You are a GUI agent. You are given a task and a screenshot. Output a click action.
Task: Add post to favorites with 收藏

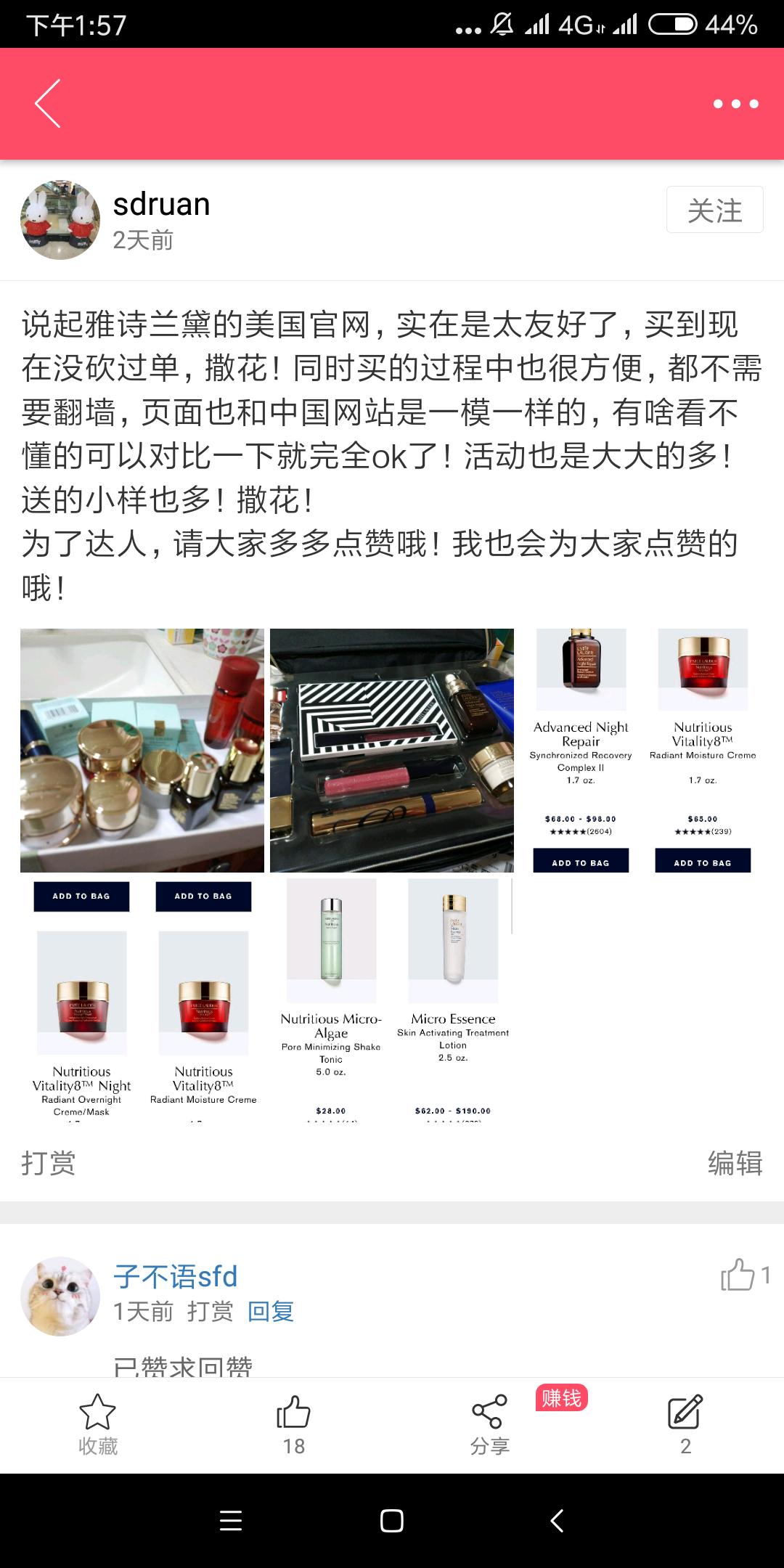[x=98, y=1425]
